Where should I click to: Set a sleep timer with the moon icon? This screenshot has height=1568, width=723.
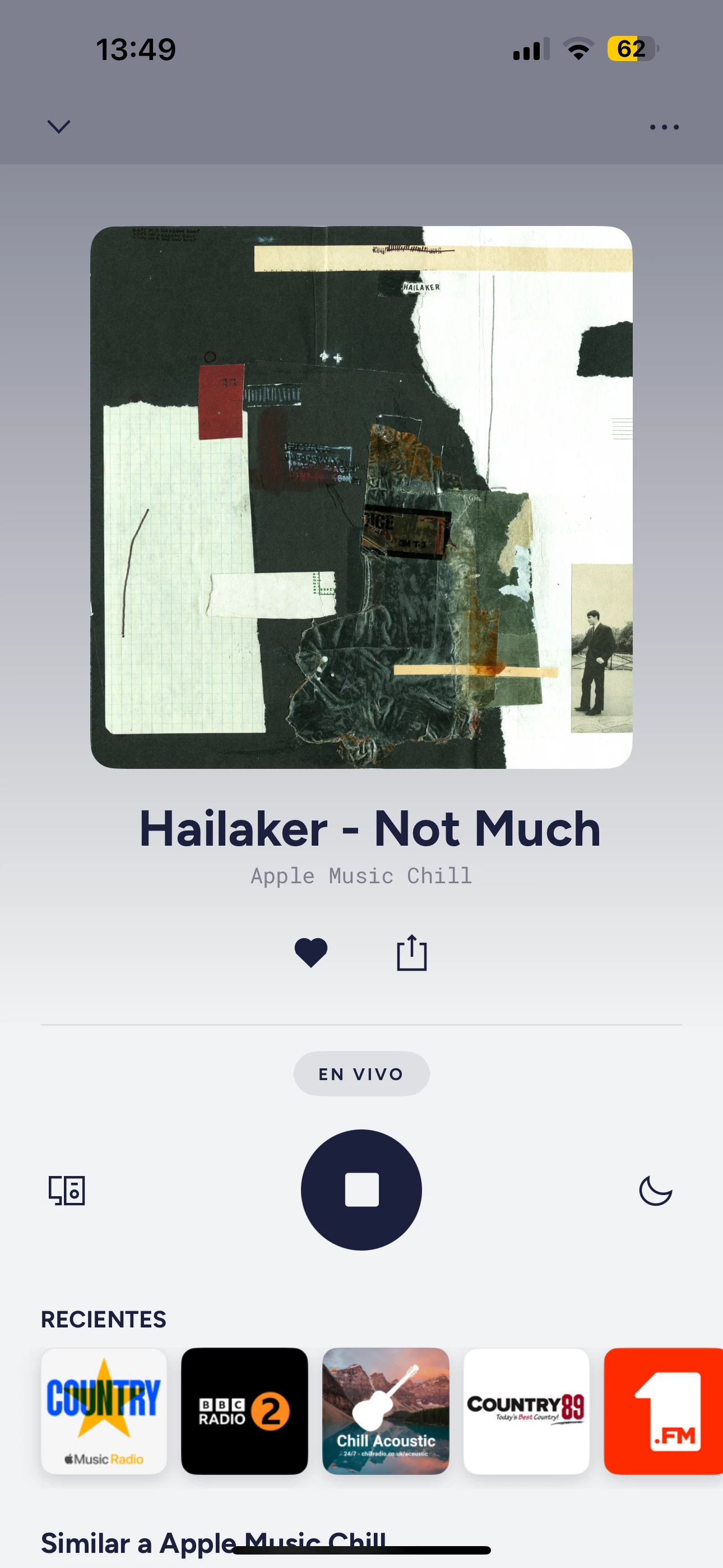[x=655, y=1190]
